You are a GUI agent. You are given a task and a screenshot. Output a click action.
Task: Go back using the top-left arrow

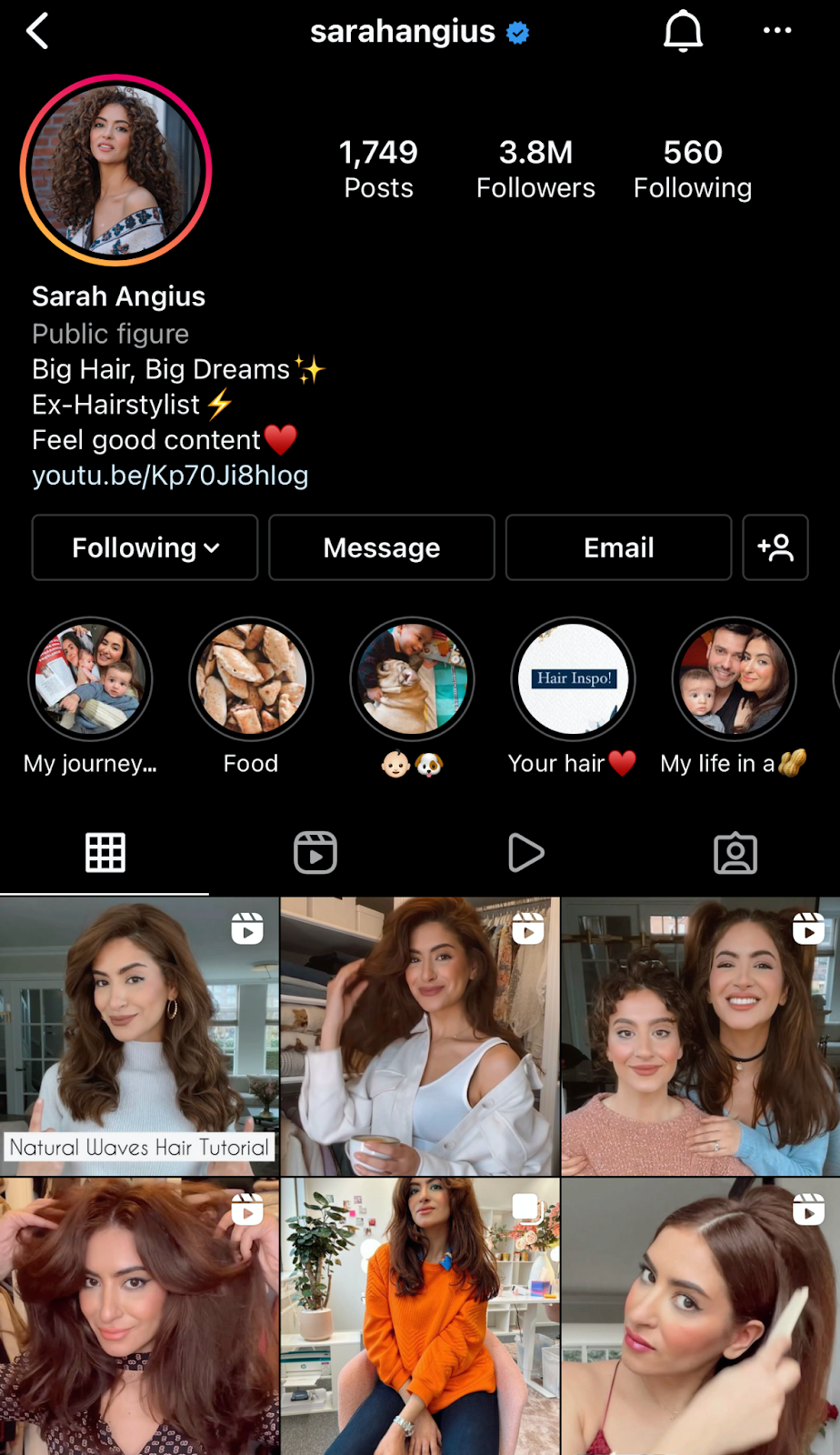tap(37, 31)
